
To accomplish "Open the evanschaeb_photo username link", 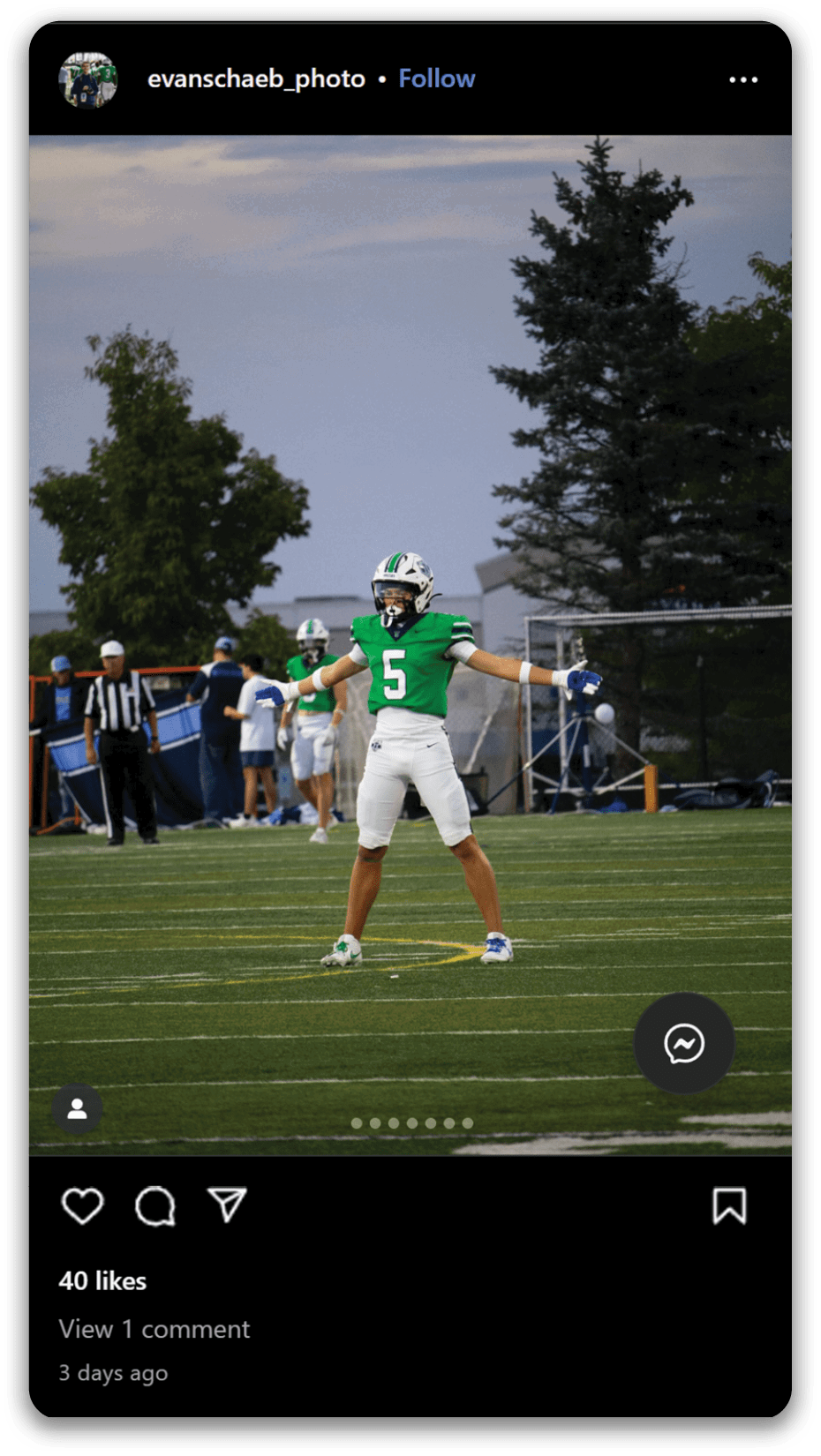I will point(256,79).
